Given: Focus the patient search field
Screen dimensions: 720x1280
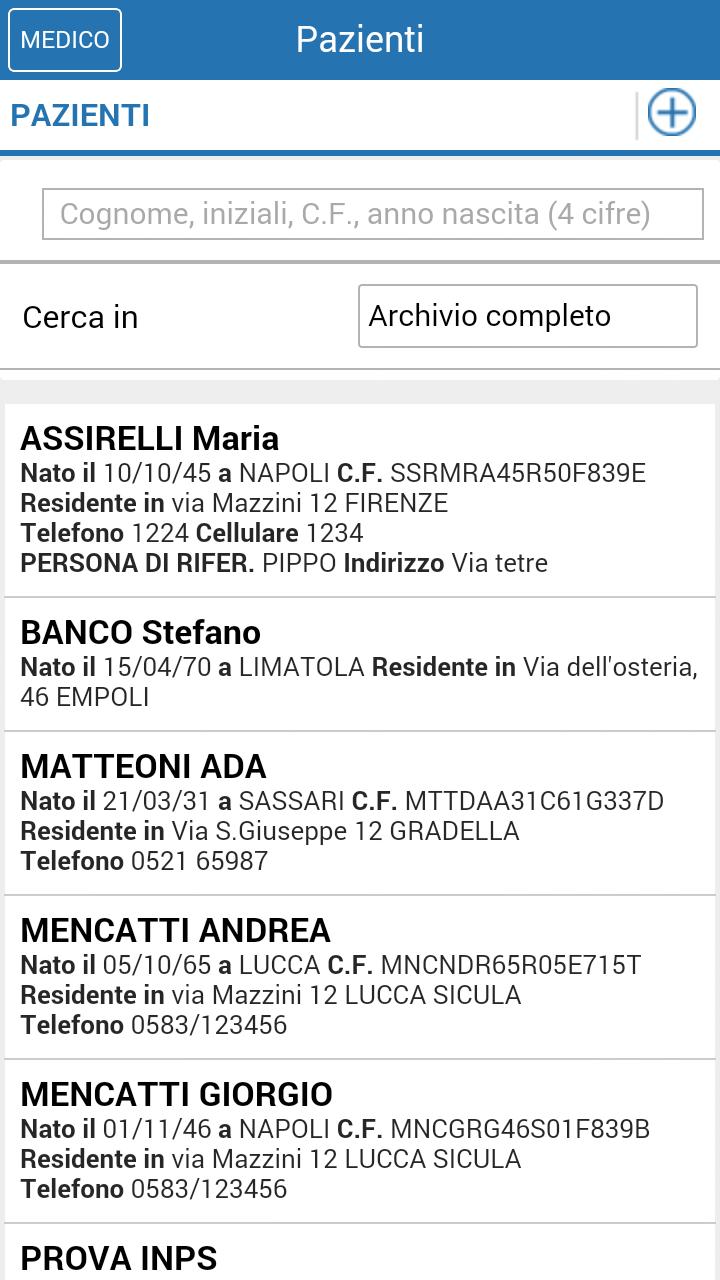Looking at the screenshot, I should [372, 214].
